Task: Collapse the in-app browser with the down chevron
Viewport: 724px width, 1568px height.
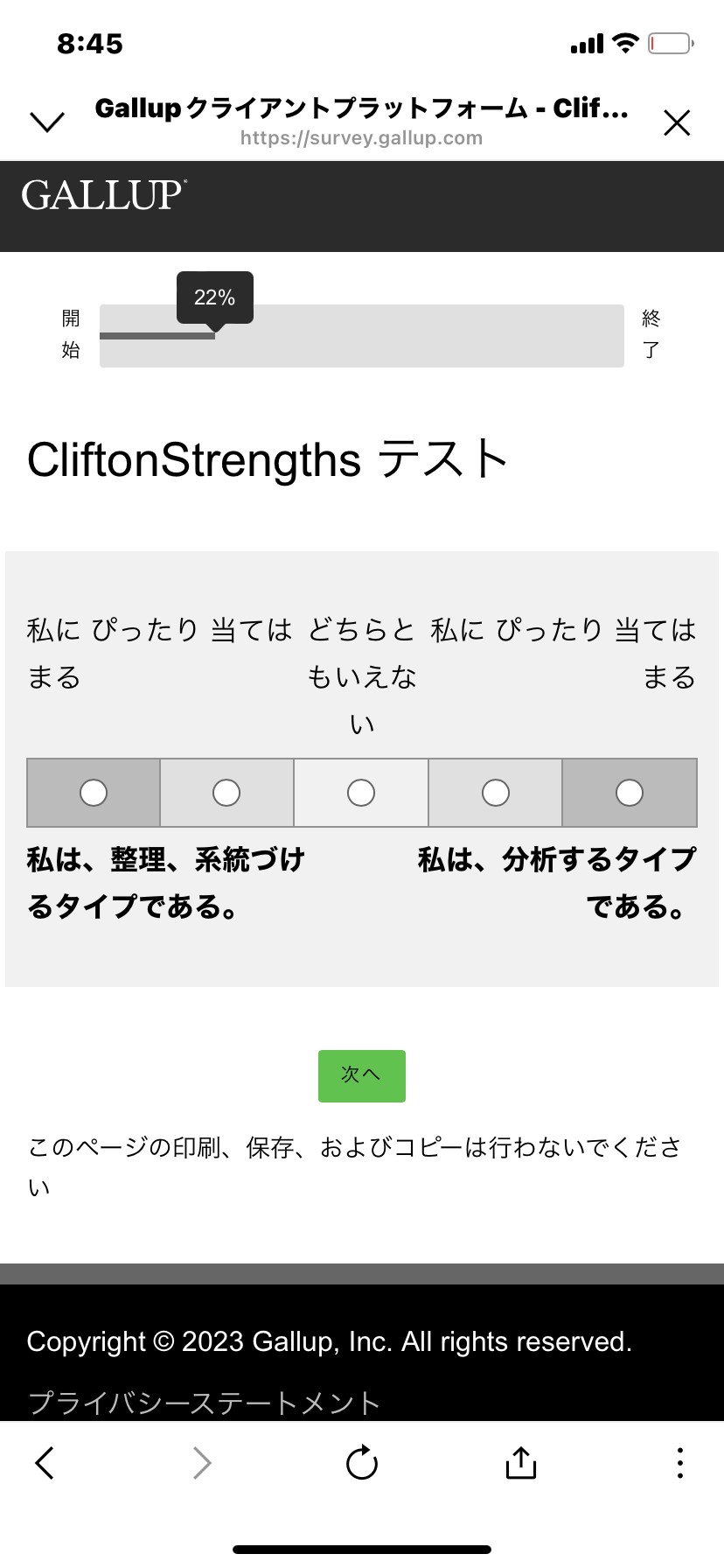Action: click(x=47, y=122)
